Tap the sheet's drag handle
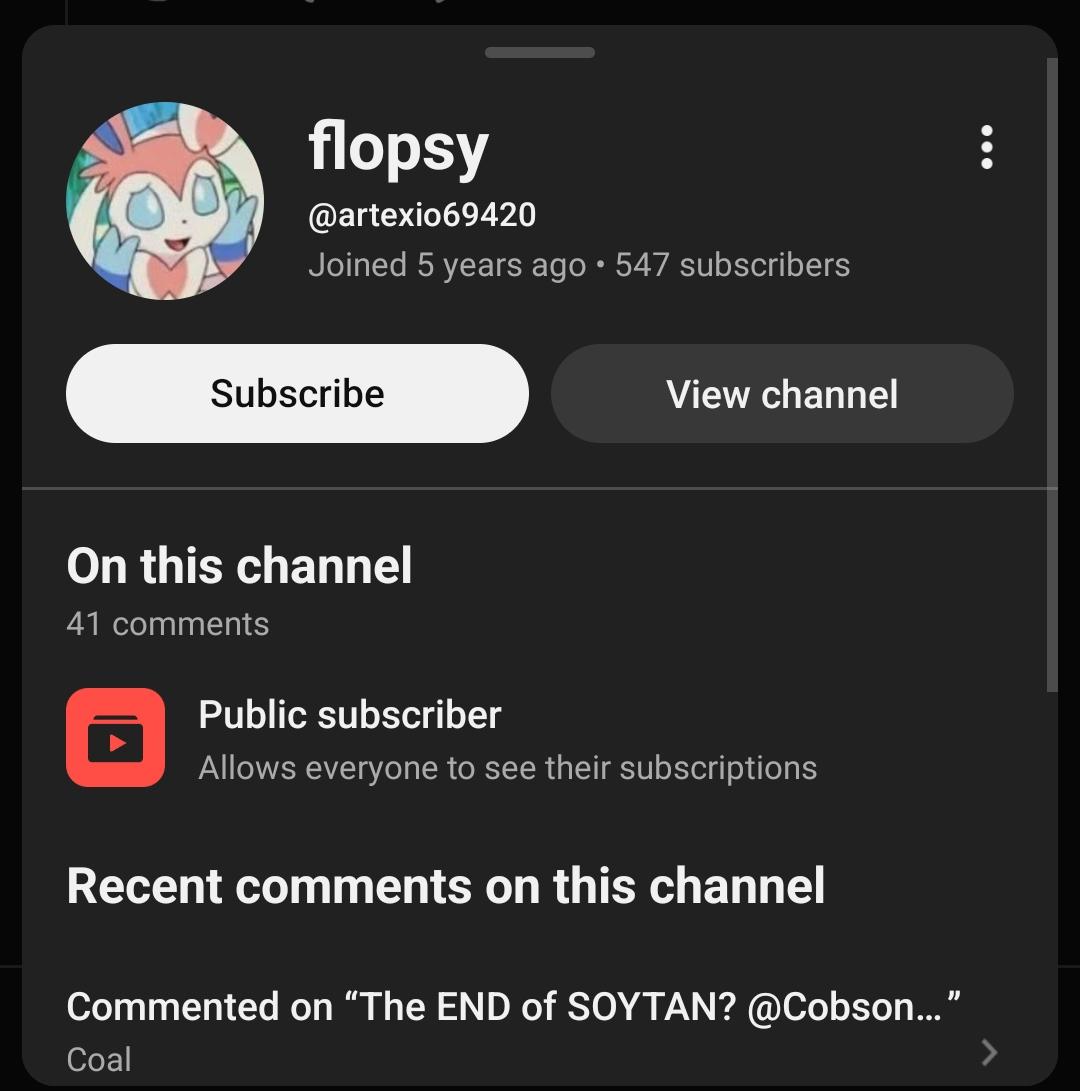This screenshot has width=1080, height=1091. (x=540, y=53)
